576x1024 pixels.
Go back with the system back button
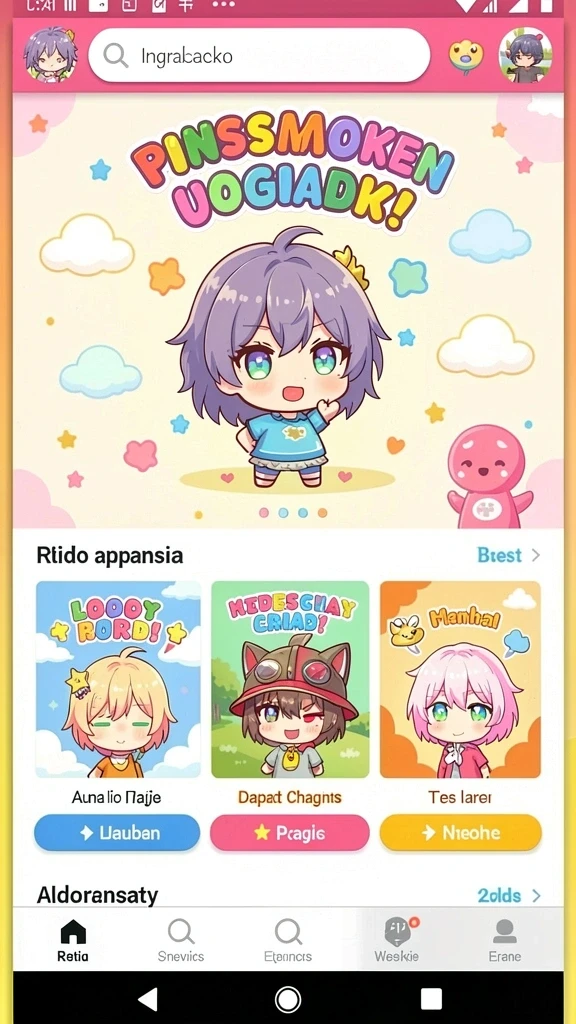coord(149,999)
